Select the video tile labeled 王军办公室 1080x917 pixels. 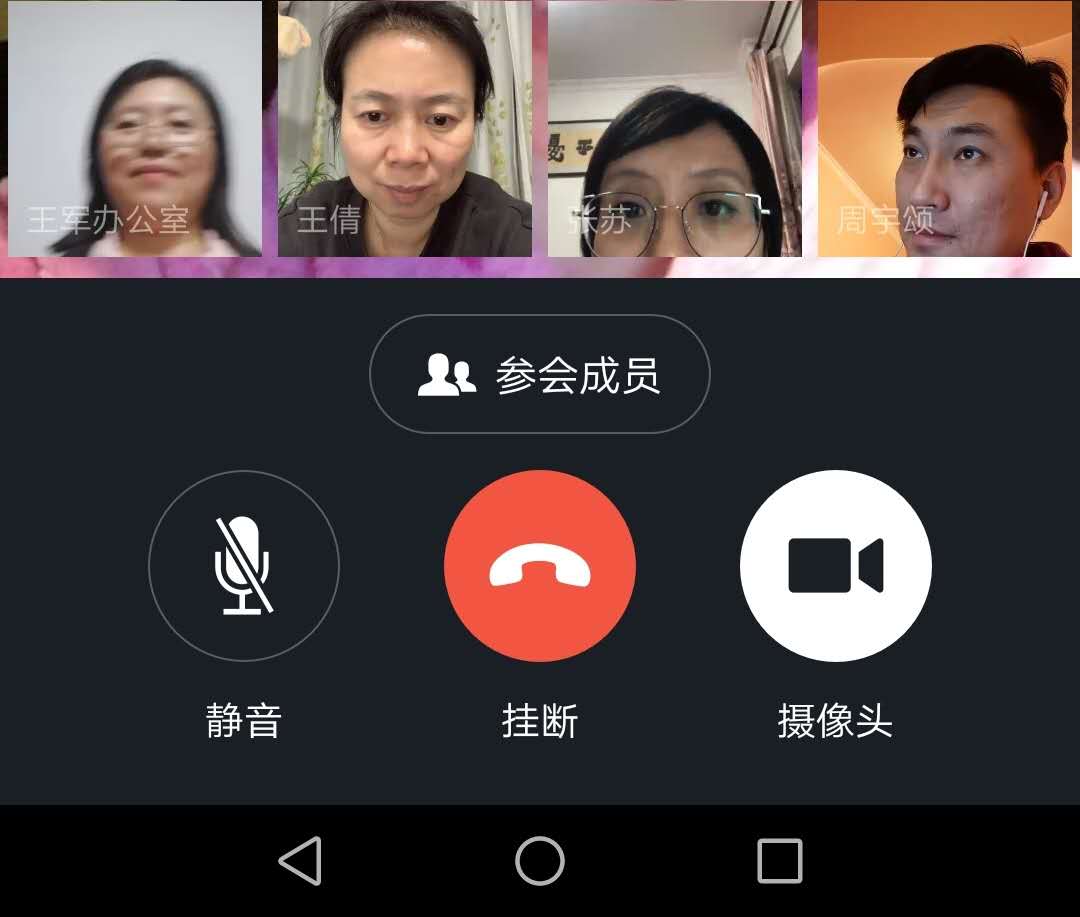pos(135,129)
